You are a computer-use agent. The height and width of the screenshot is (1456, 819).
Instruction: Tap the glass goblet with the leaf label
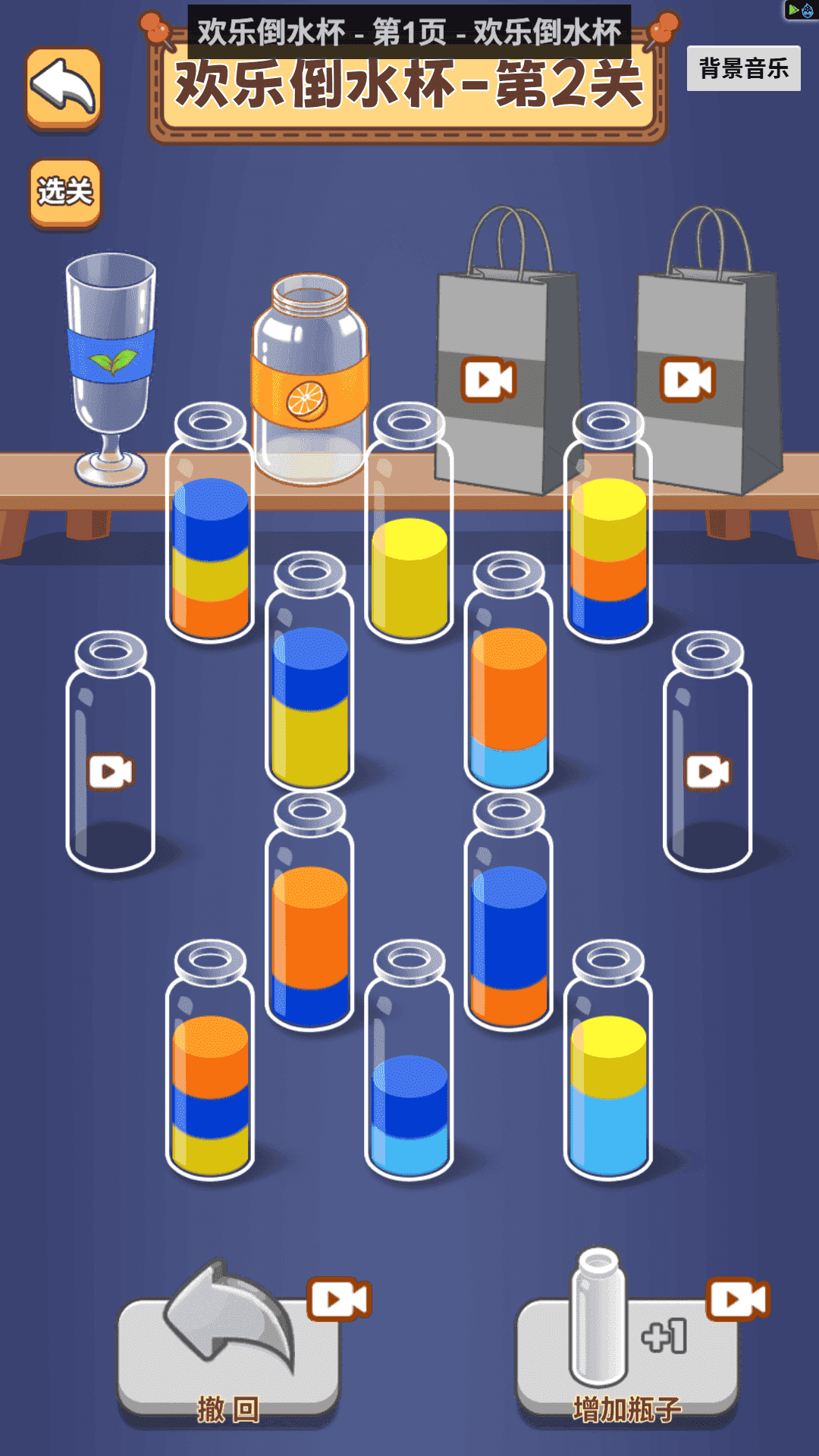111,369
